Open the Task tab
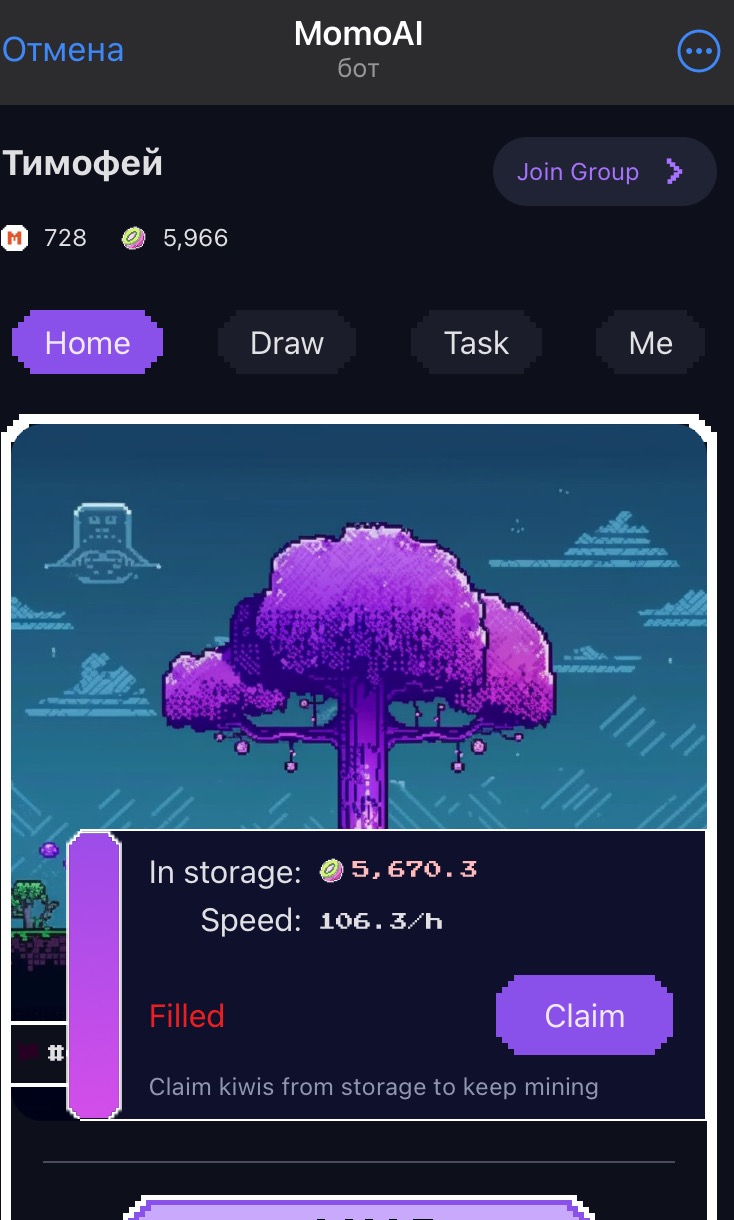The height and width of the screenshot is (1220, 734). pos(476,343)
